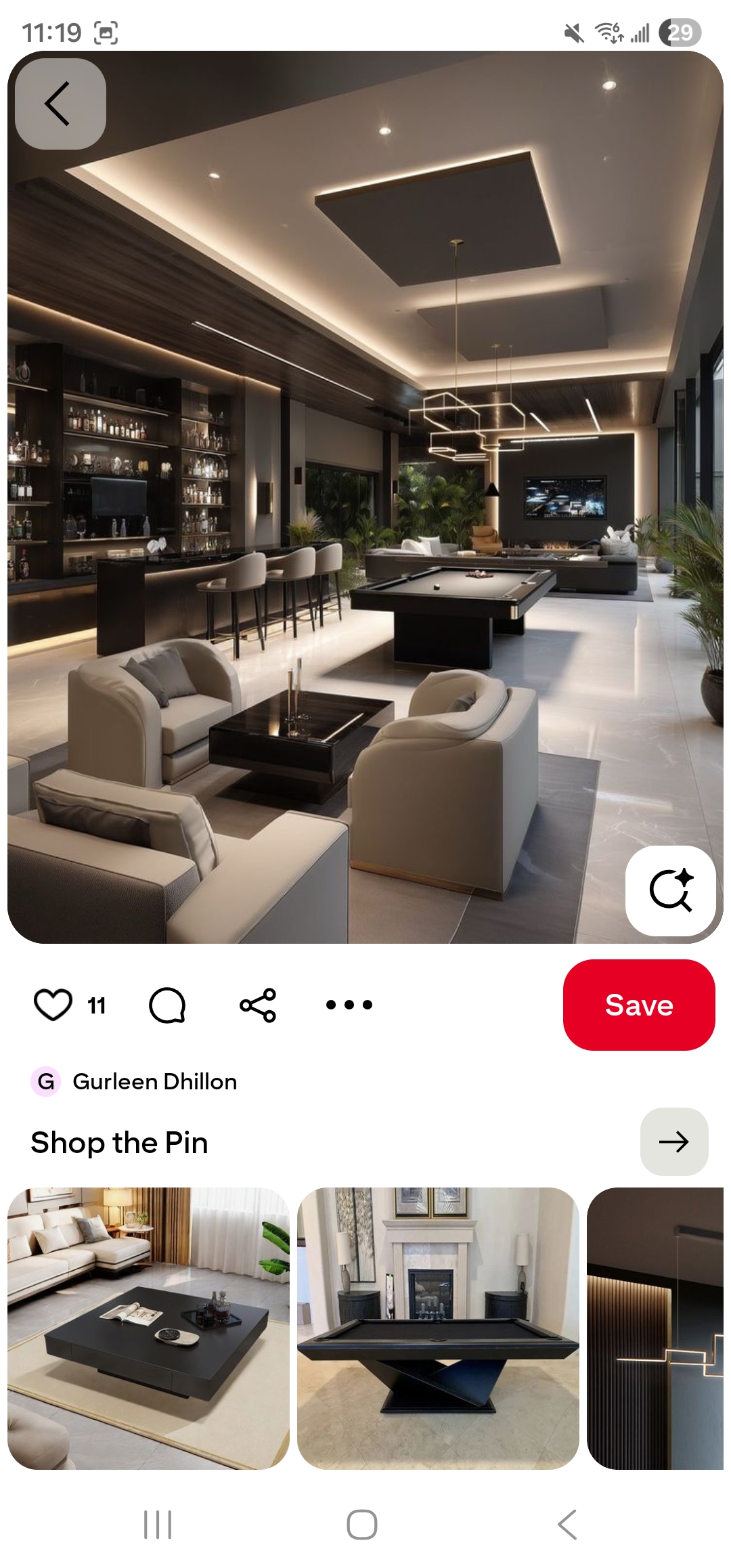Go back using the top-left arrow

pyautogui.click(x=60, y=104)
